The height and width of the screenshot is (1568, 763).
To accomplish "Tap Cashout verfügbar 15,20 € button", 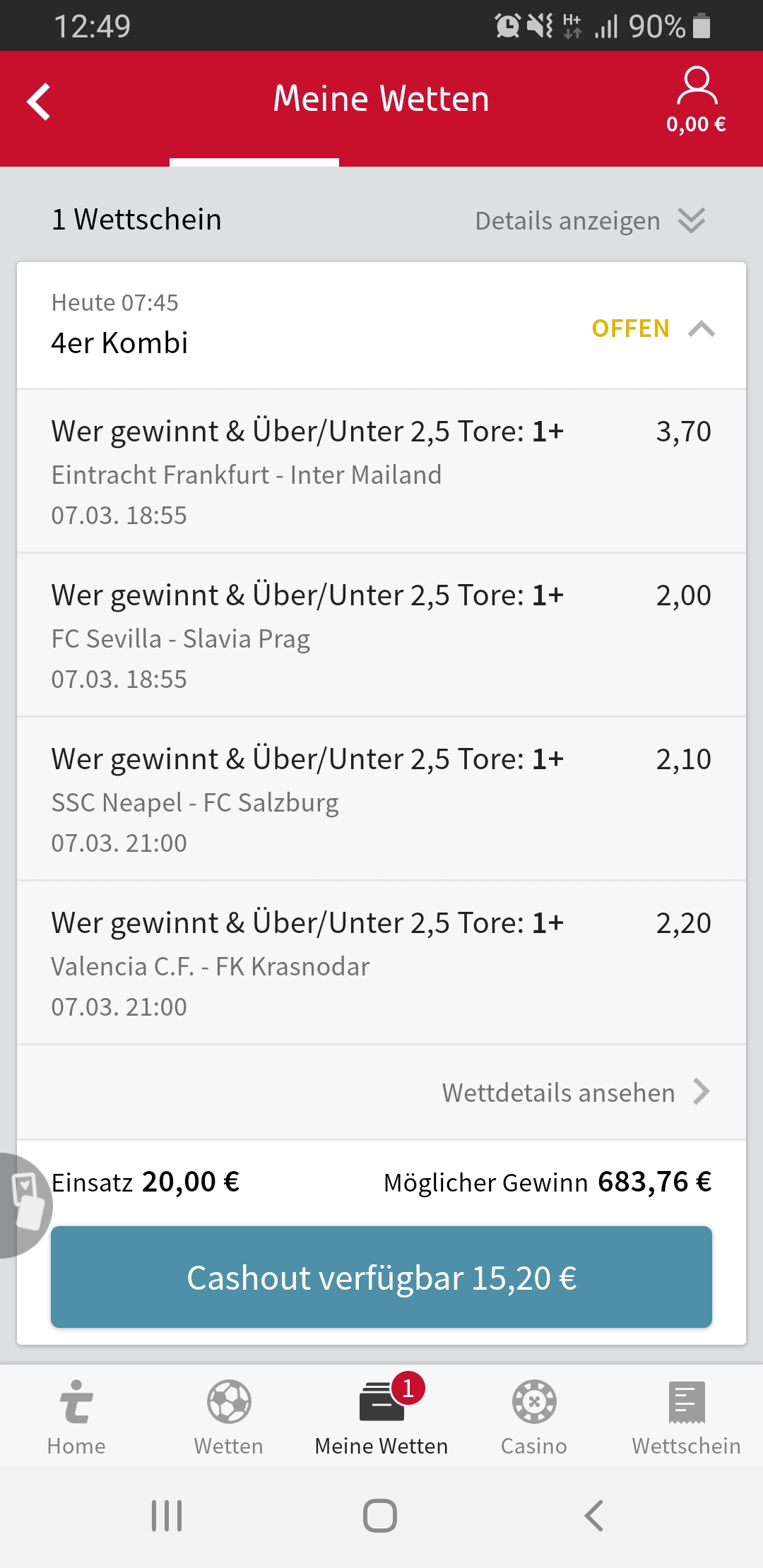I will 381,1277.
